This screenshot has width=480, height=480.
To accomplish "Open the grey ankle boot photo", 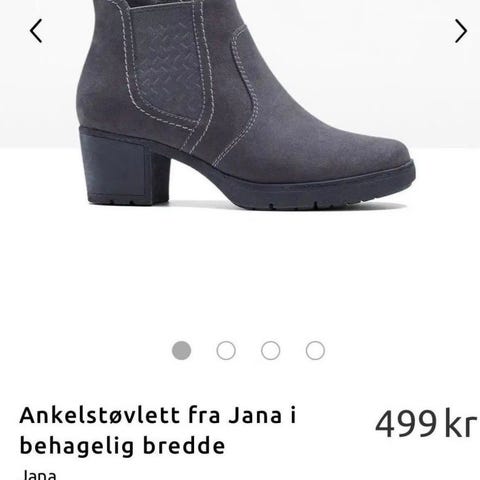I will tap(246, 105).
